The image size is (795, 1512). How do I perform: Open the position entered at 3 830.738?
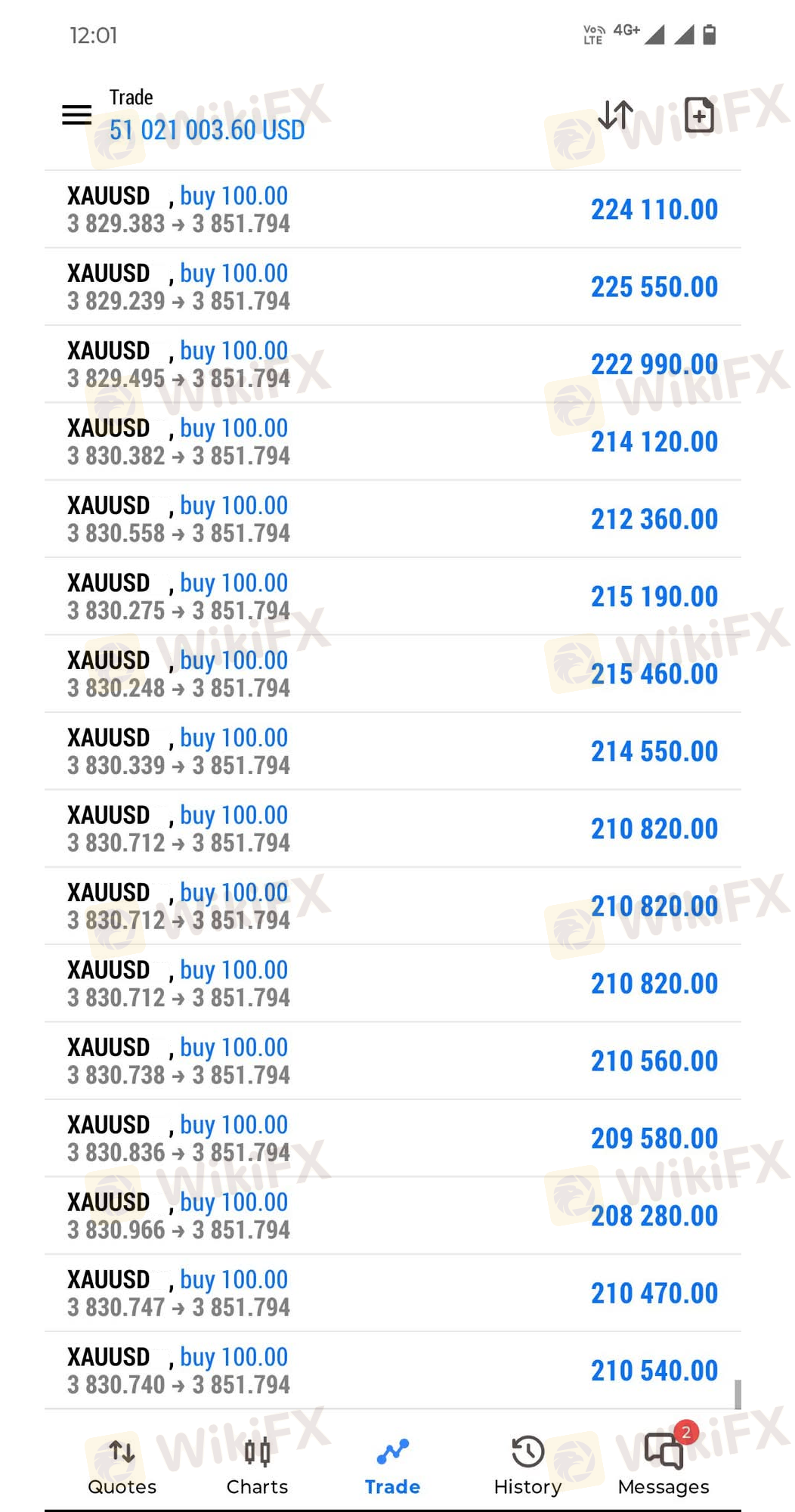(392, 1061)
